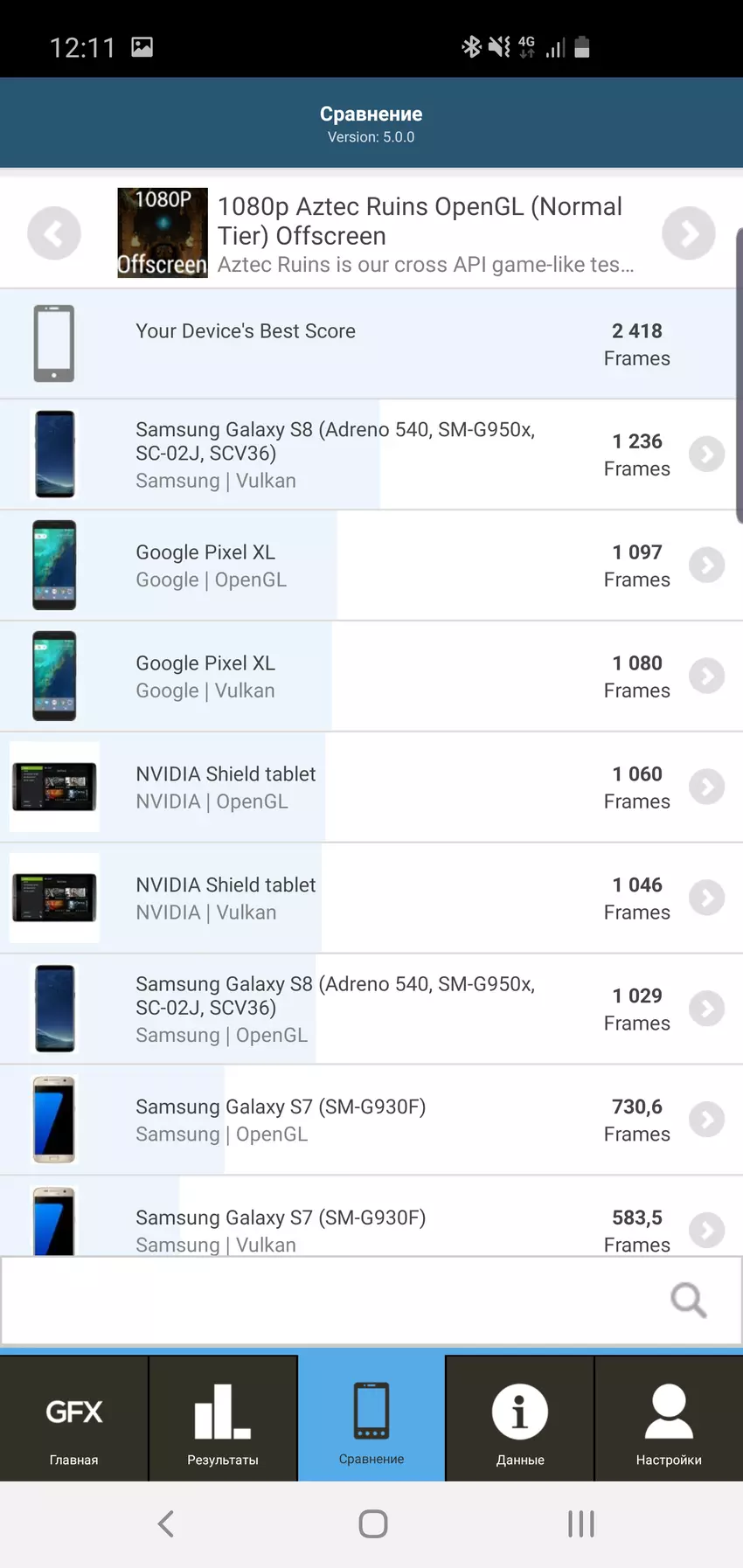Select the Сравнение tab
Screen dimensions: 743x1568
[371, 1419]
